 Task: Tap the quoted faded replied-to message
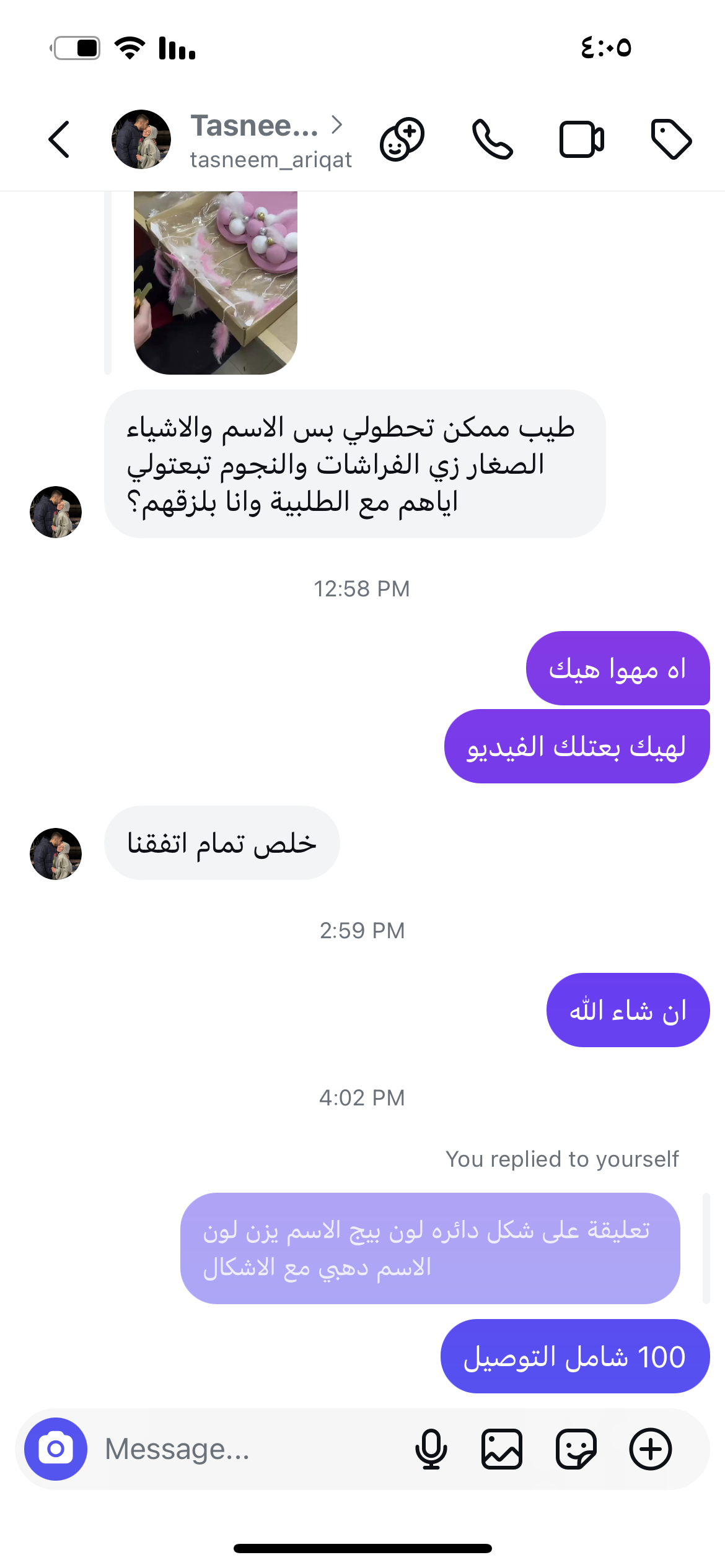point(429,1248)
